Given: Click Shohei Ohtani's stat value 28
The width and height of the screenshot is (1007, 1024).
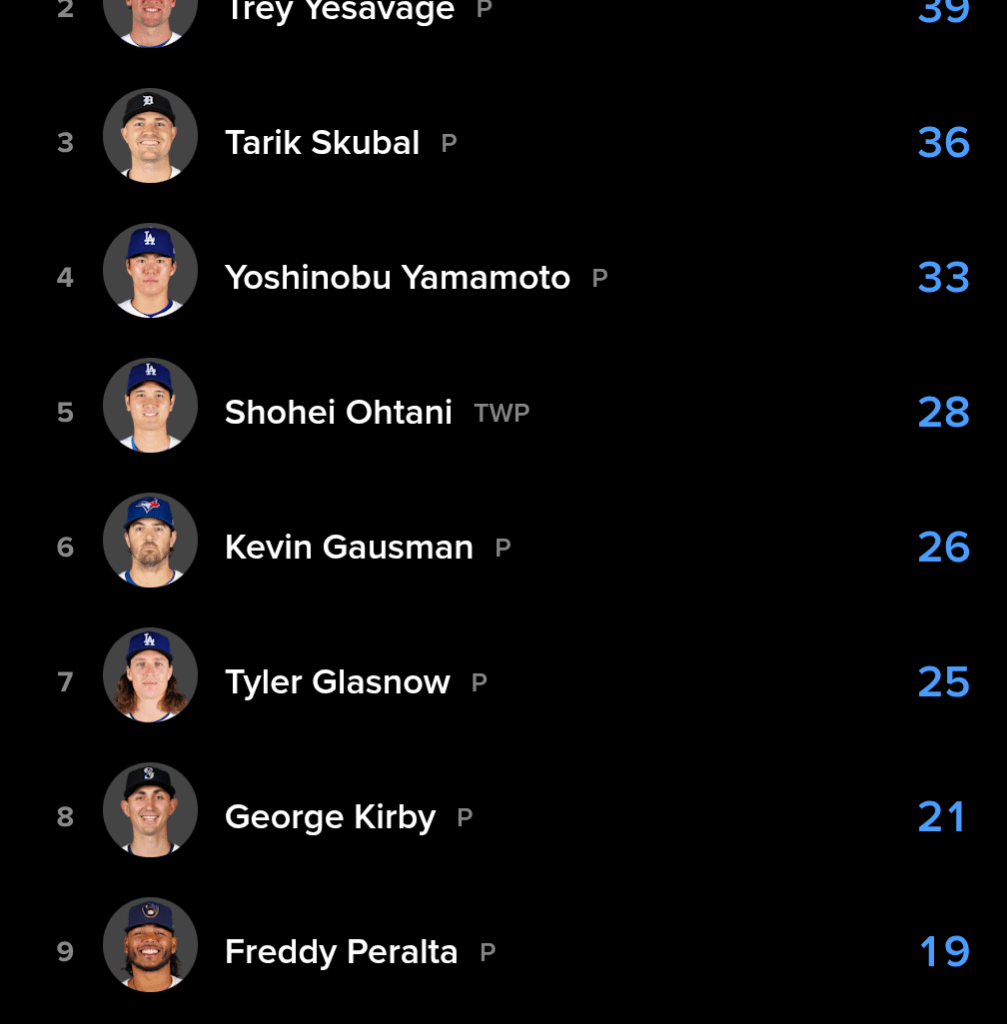Looking at the screenshot, I should point(941,411).
